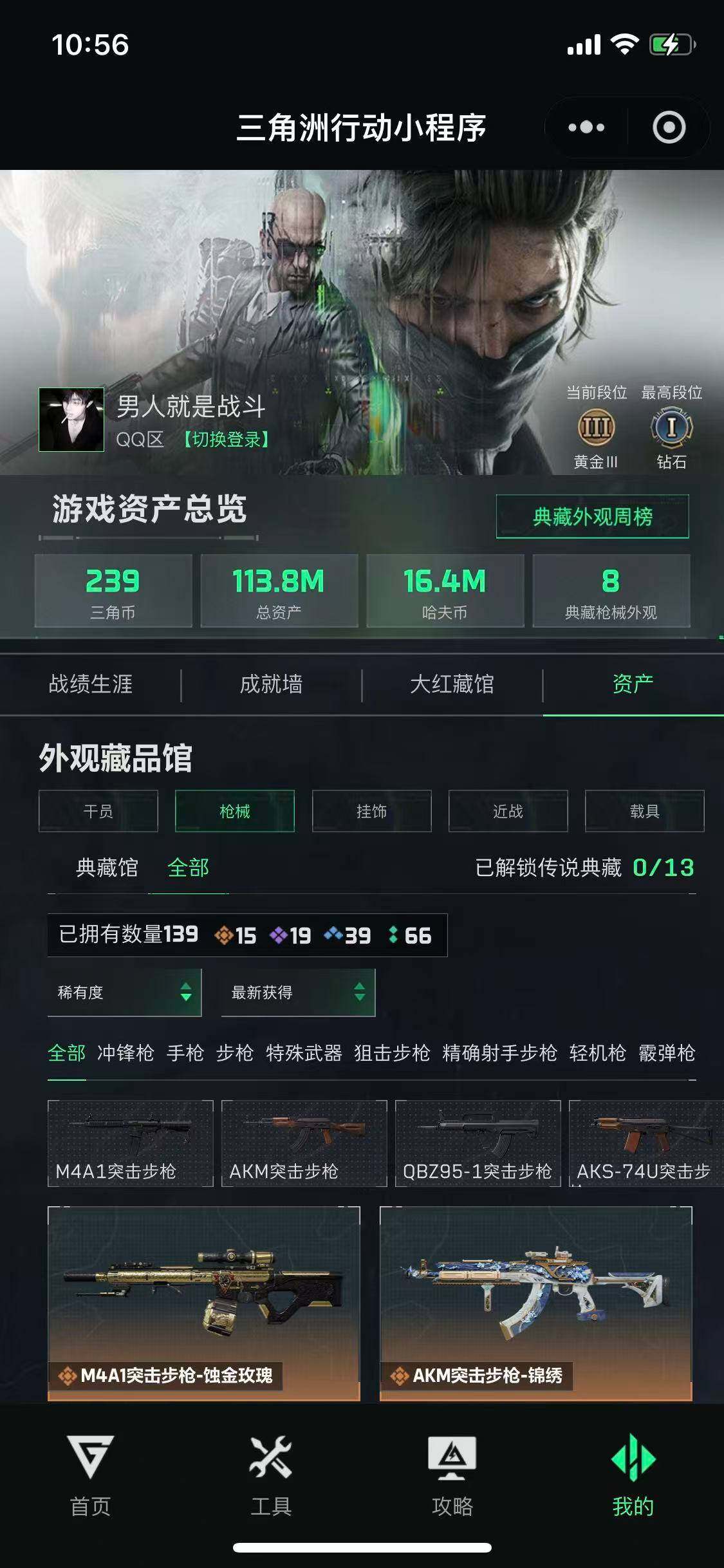
Task: Switch to 成就墙 tab
Action: coord(271,684)
